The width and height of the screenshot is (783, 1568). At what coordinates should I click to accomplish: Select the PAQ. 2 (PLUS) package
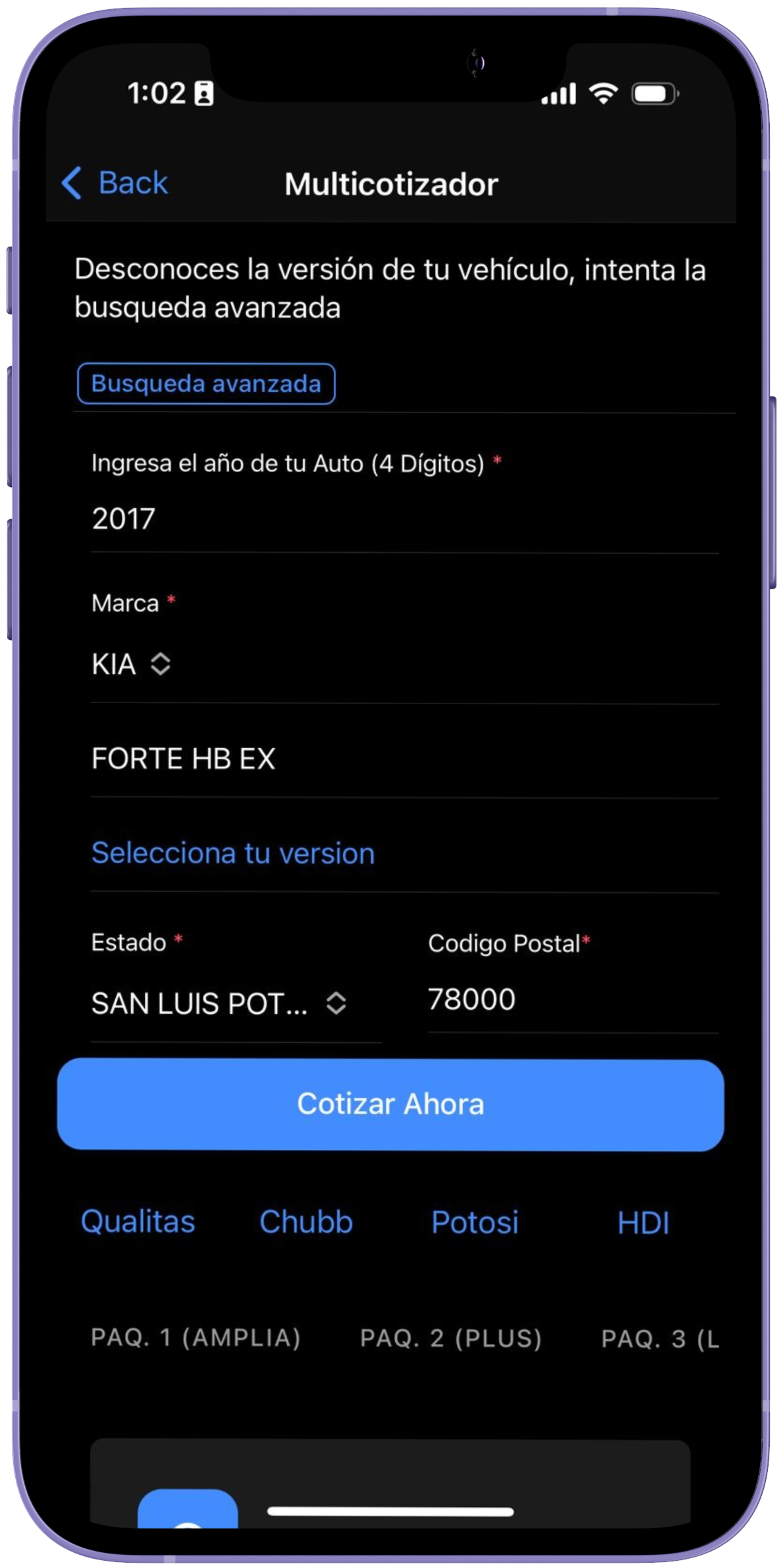[451, 1338]
